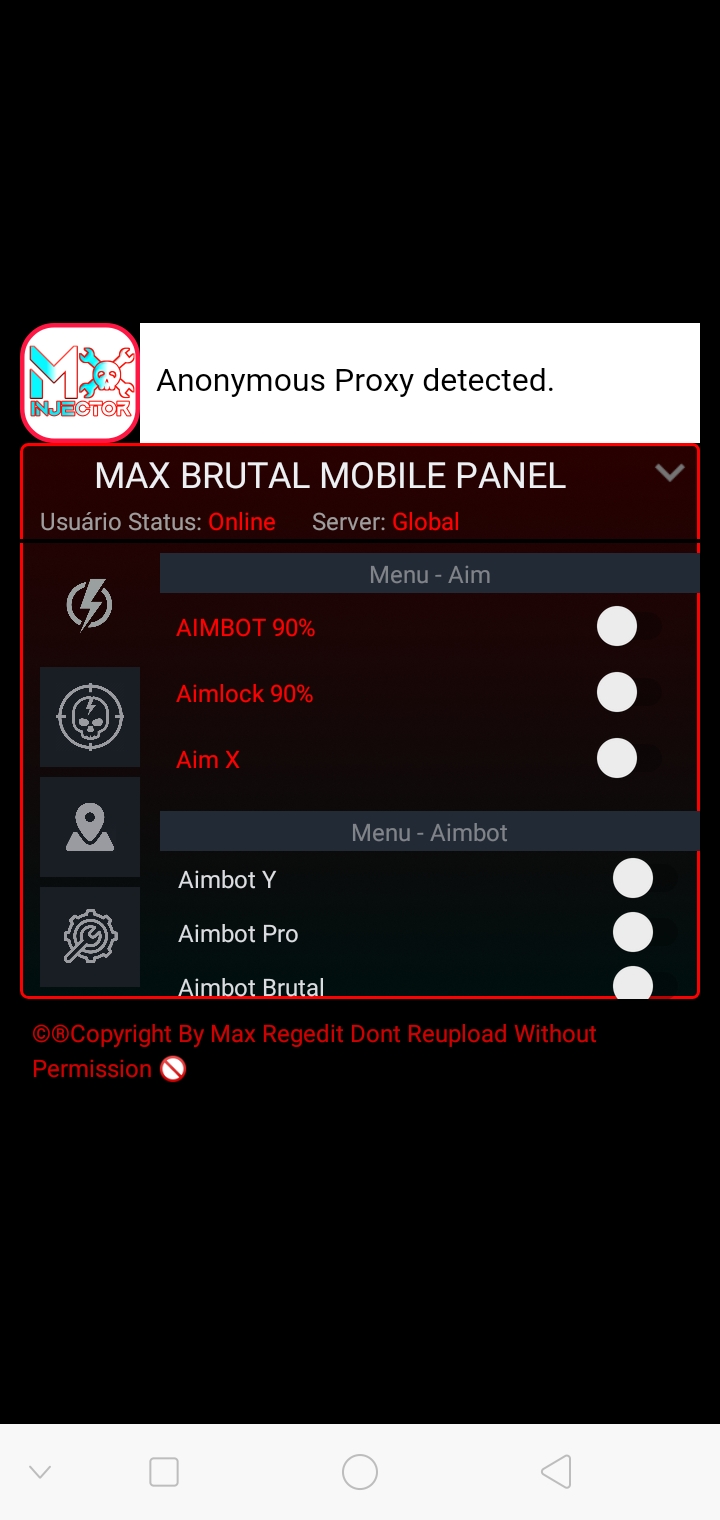Toggle the Aimbot Y switch
This screenshot has width=720, height=1520.
coord(645,879)
